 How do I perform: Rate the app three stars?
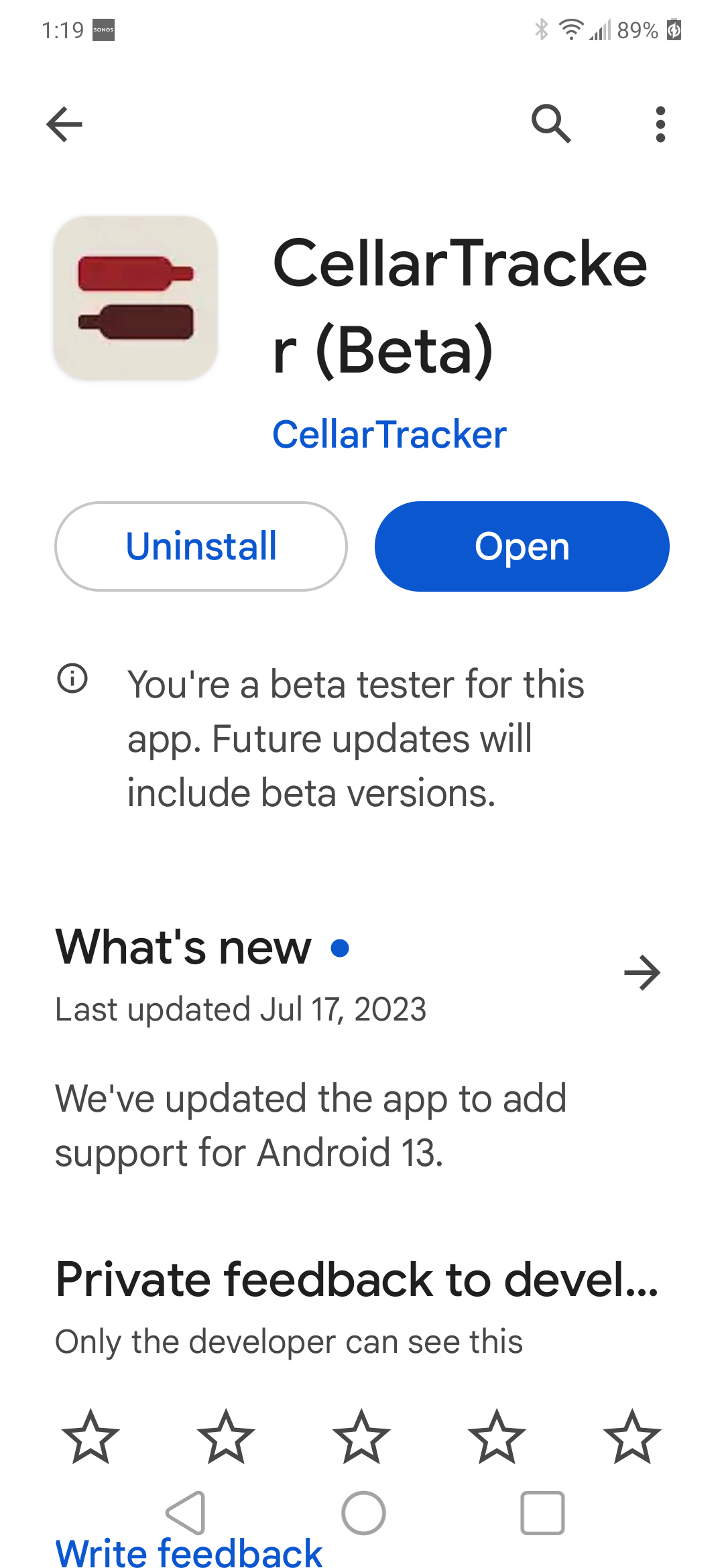point(361,1437)
